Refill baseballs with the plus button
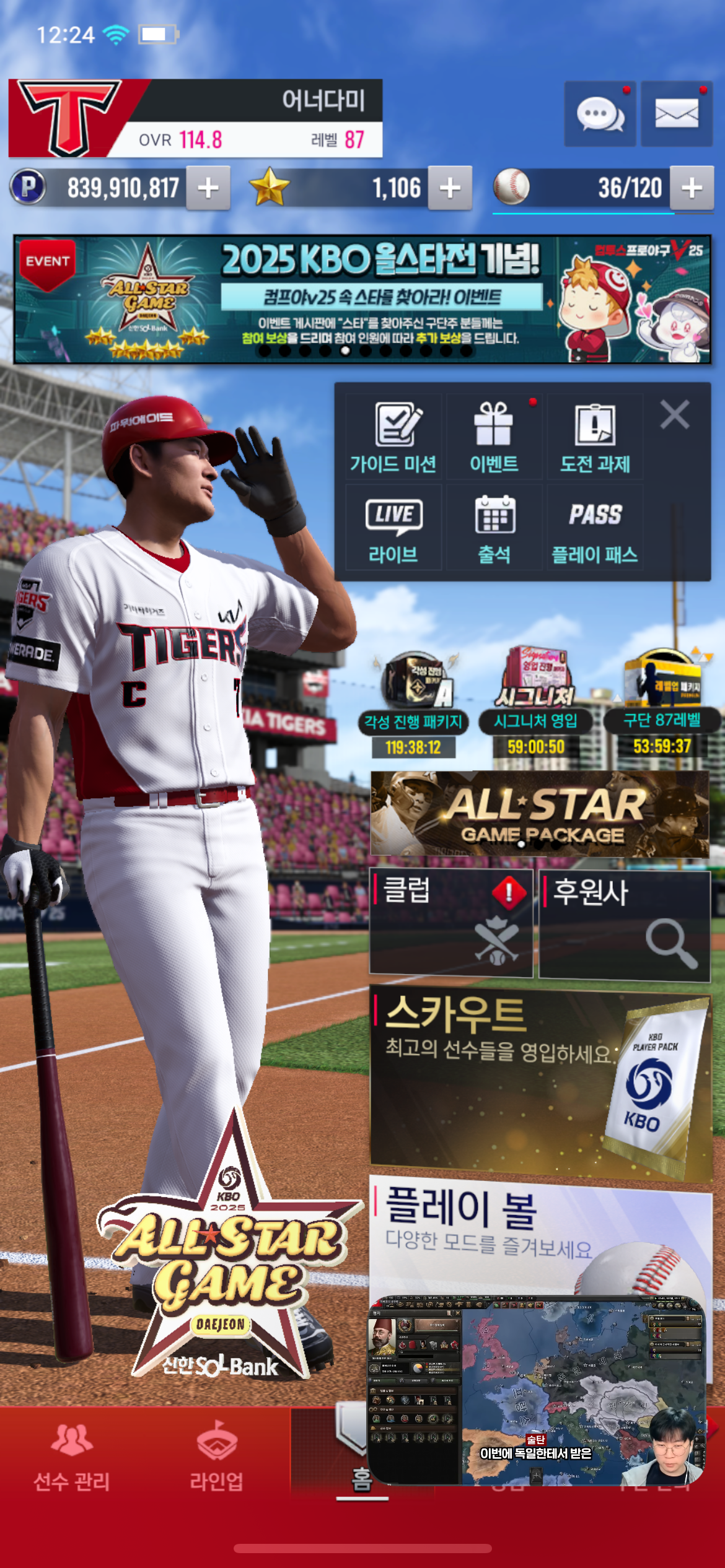The width and height of the screenshot is (725, 1568). point(692,188)
